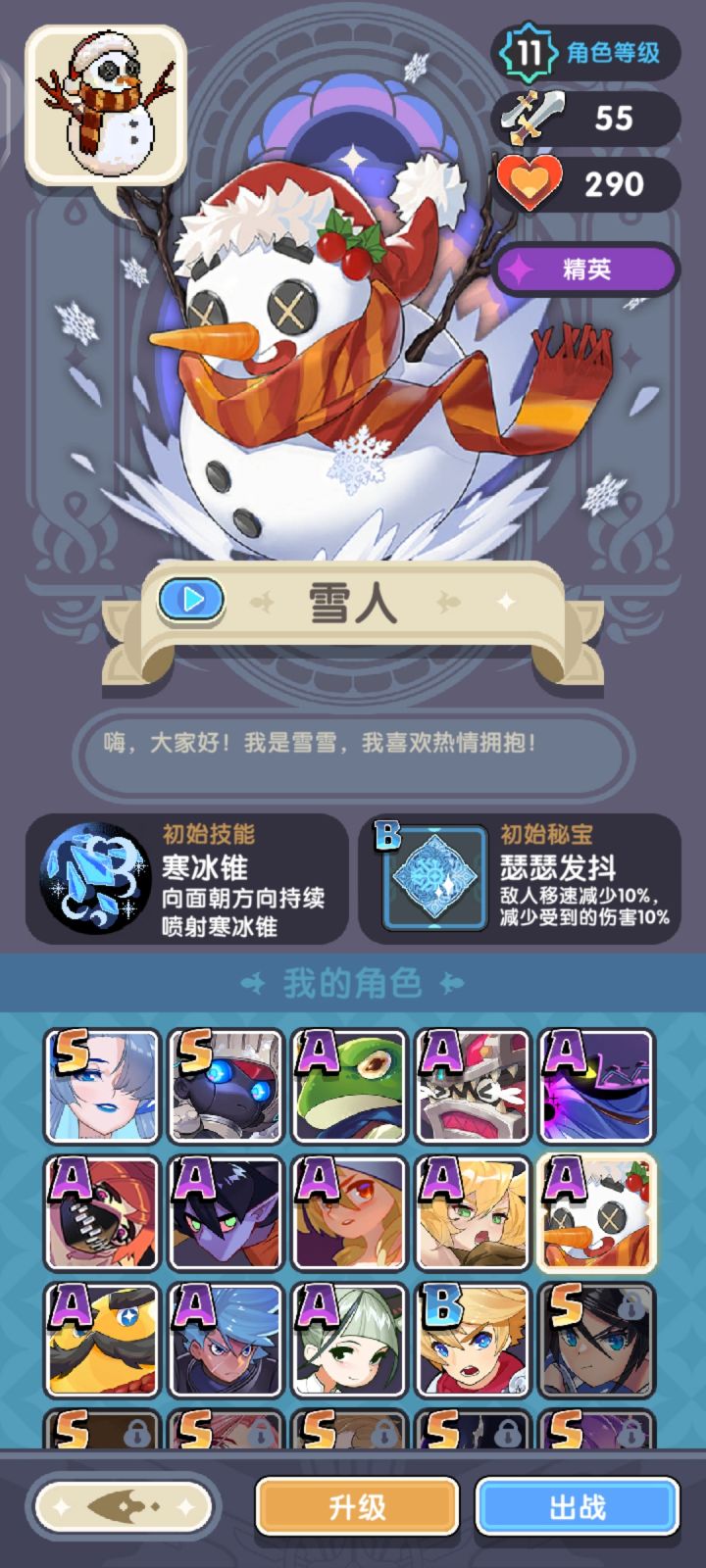Click the snowman portrait in top-left corner

pyautogui.click(x=106, y=101)
